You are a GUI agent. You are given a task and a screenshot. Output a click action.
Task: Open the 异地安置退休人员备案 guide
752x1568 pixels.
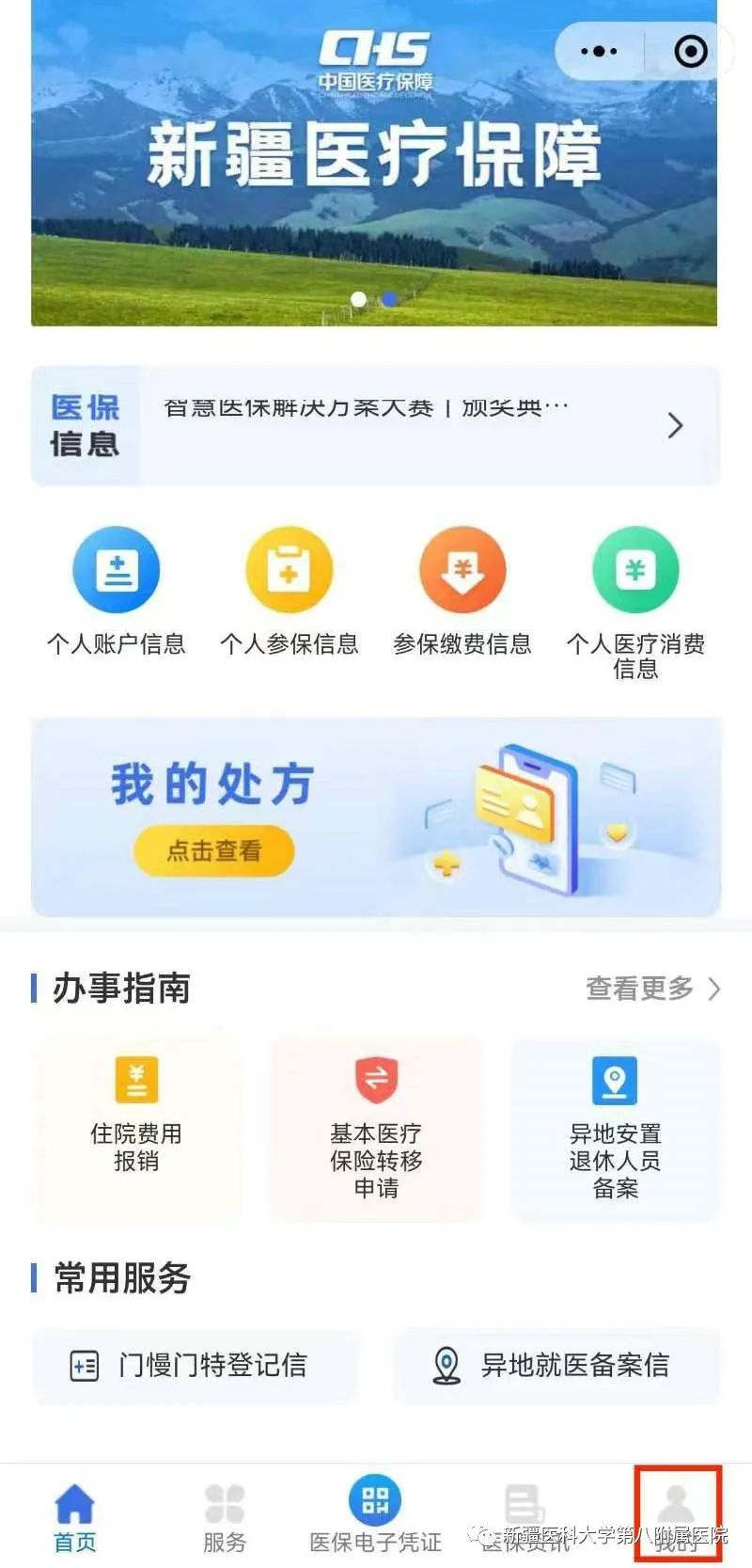[x=616, y=1128]
